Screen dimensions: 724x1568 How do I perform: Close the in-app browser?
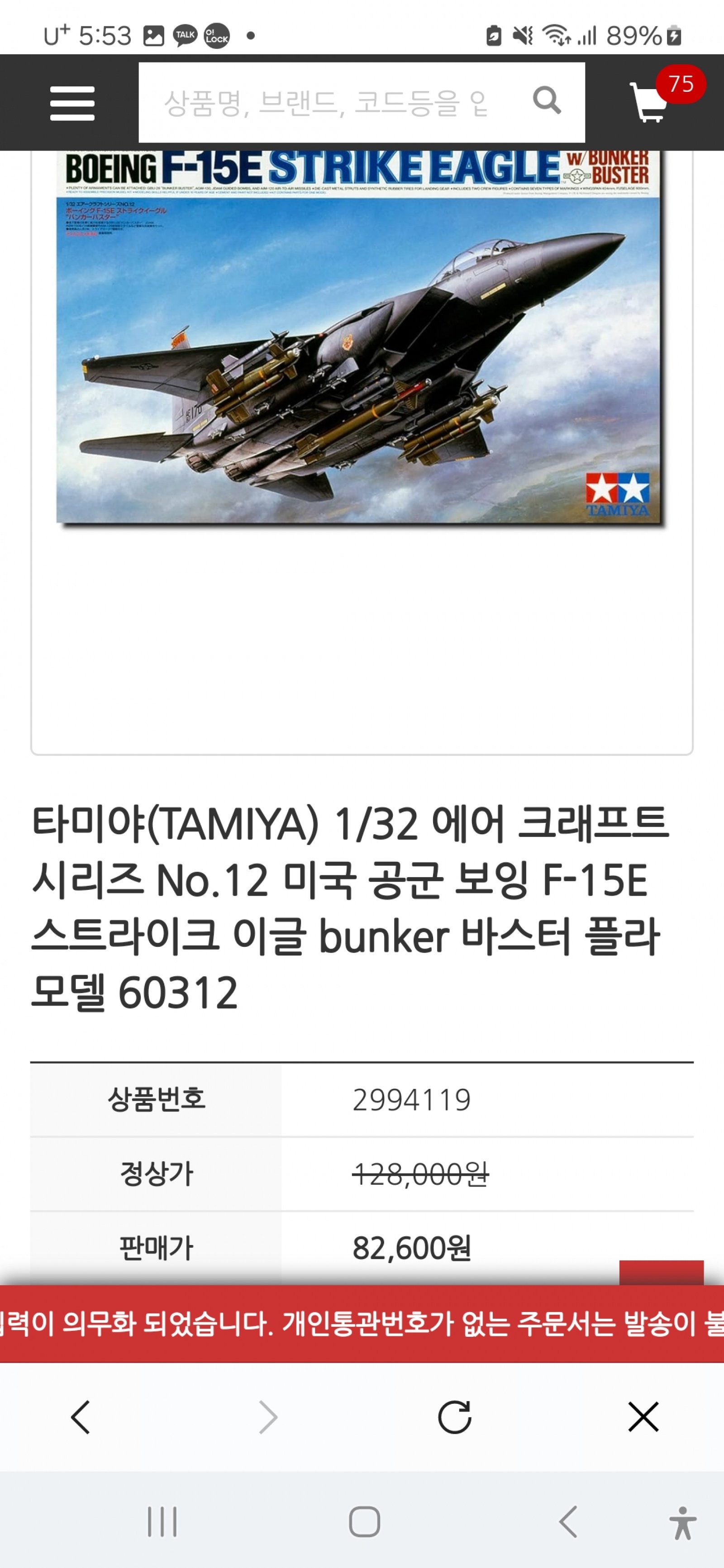point(643,1417)
